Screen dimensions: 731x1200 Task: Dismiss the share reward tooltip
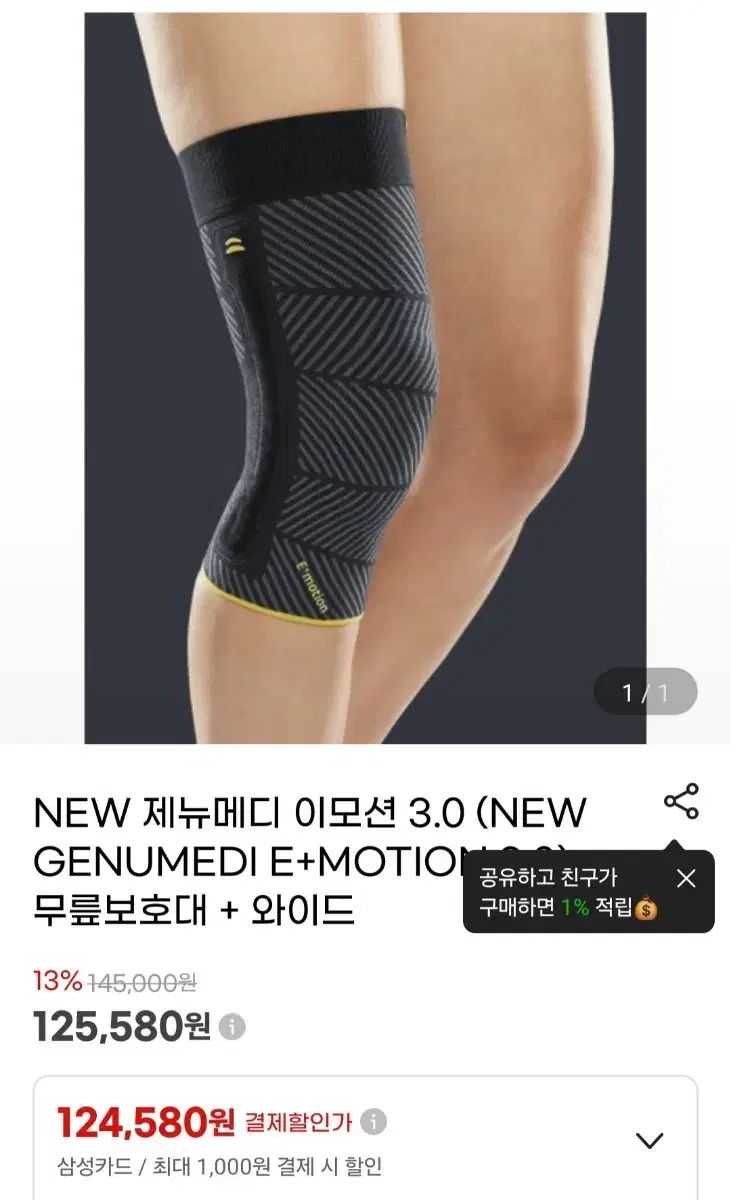686,879
